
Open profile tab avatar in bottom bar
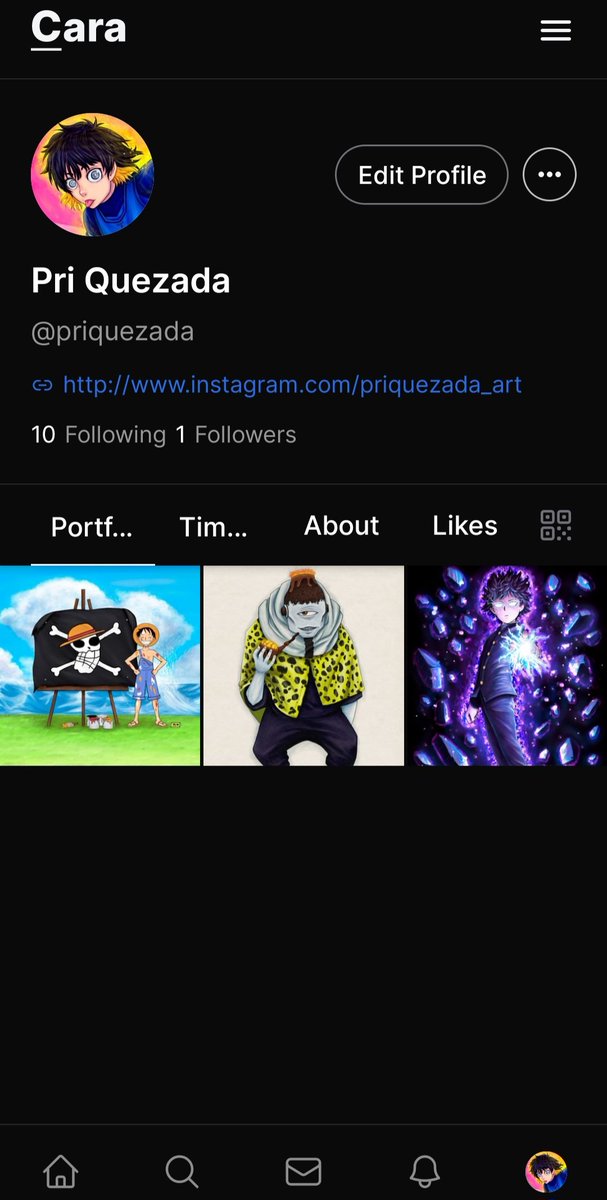tap(546, 1171)
